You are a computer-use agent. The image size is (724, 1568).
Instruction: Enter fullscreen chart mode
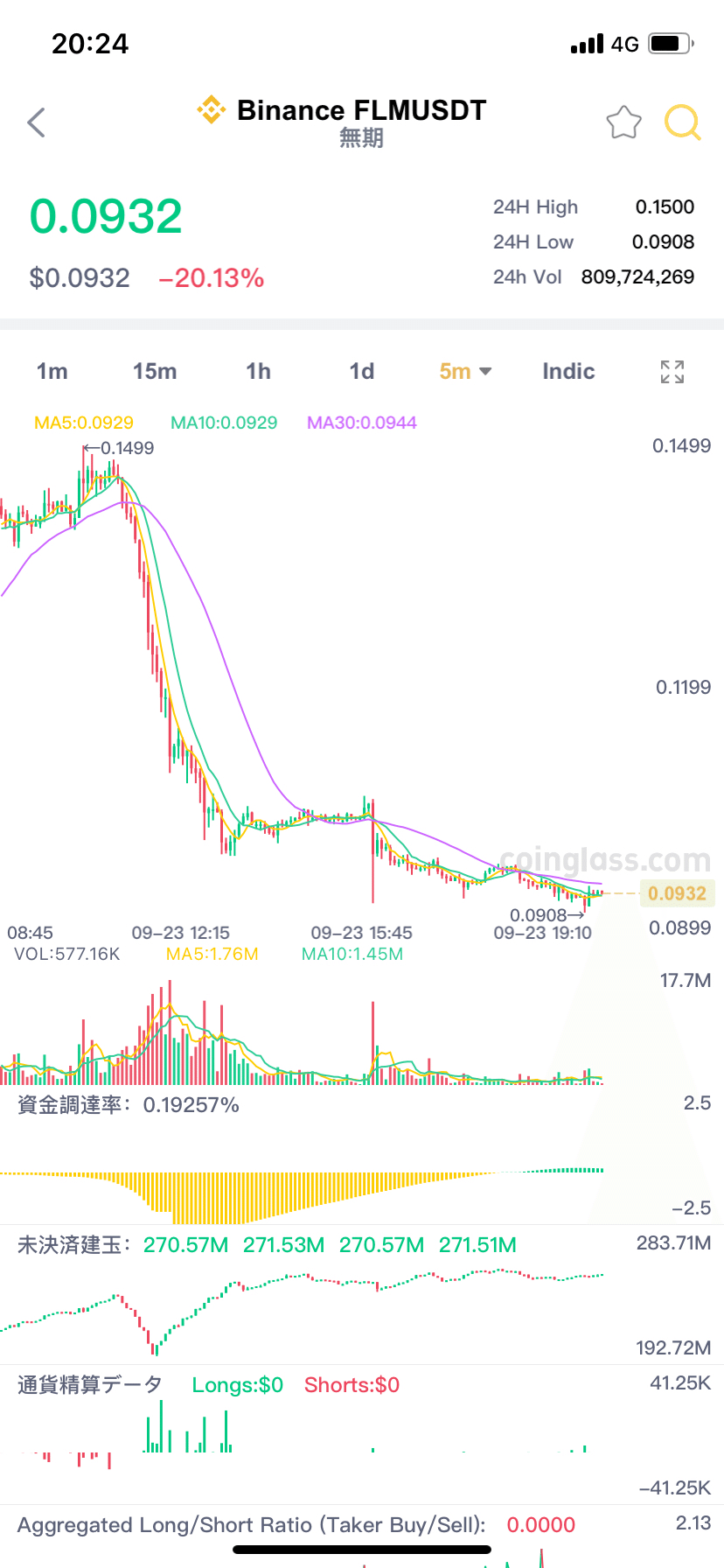coord(672,372)
